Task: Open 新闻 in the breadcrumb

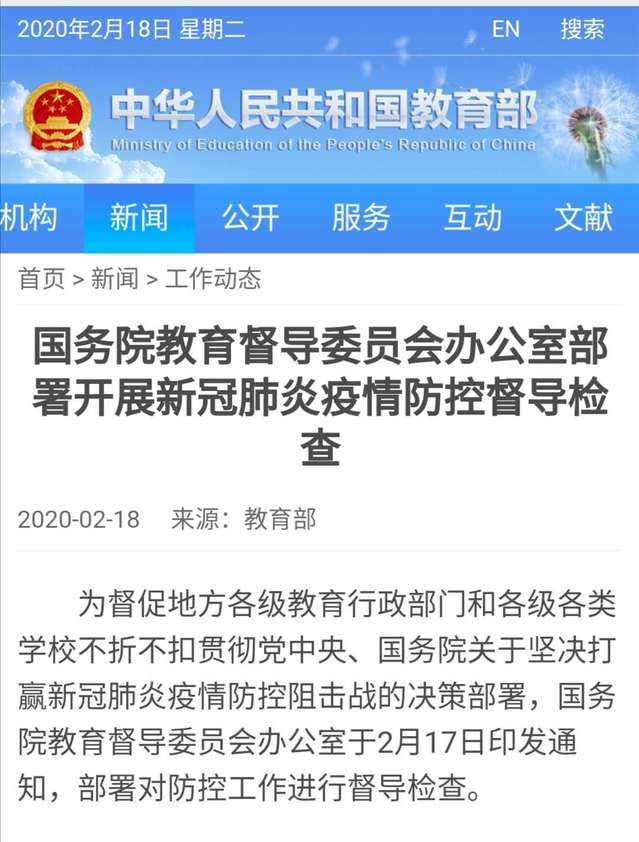Action: pos(115,279)
